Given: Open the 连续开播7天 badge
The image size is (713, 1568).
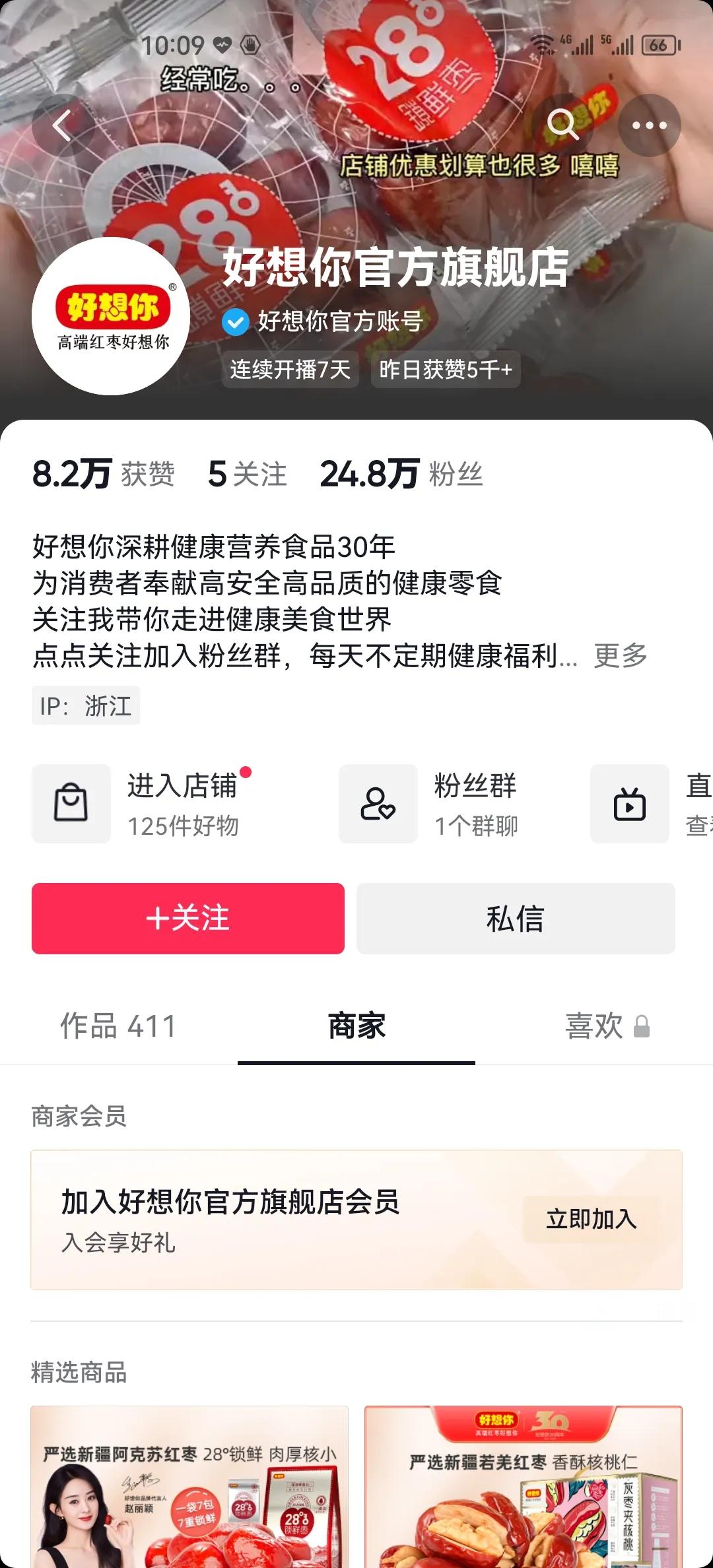Looking at the screenshot, I should 290,370.
